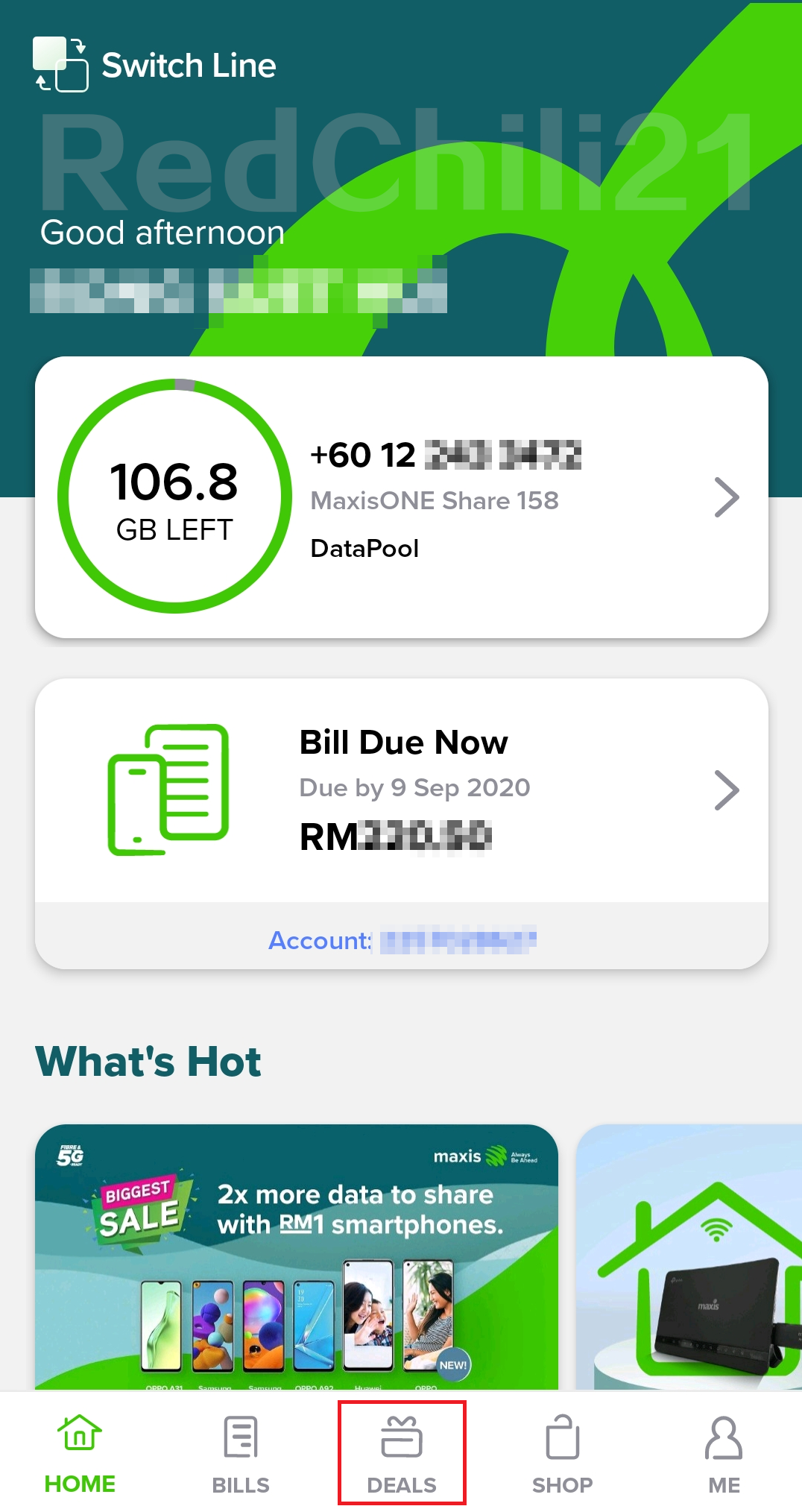Open the MaxisONE Share 158 data card

tap(401, 497)
